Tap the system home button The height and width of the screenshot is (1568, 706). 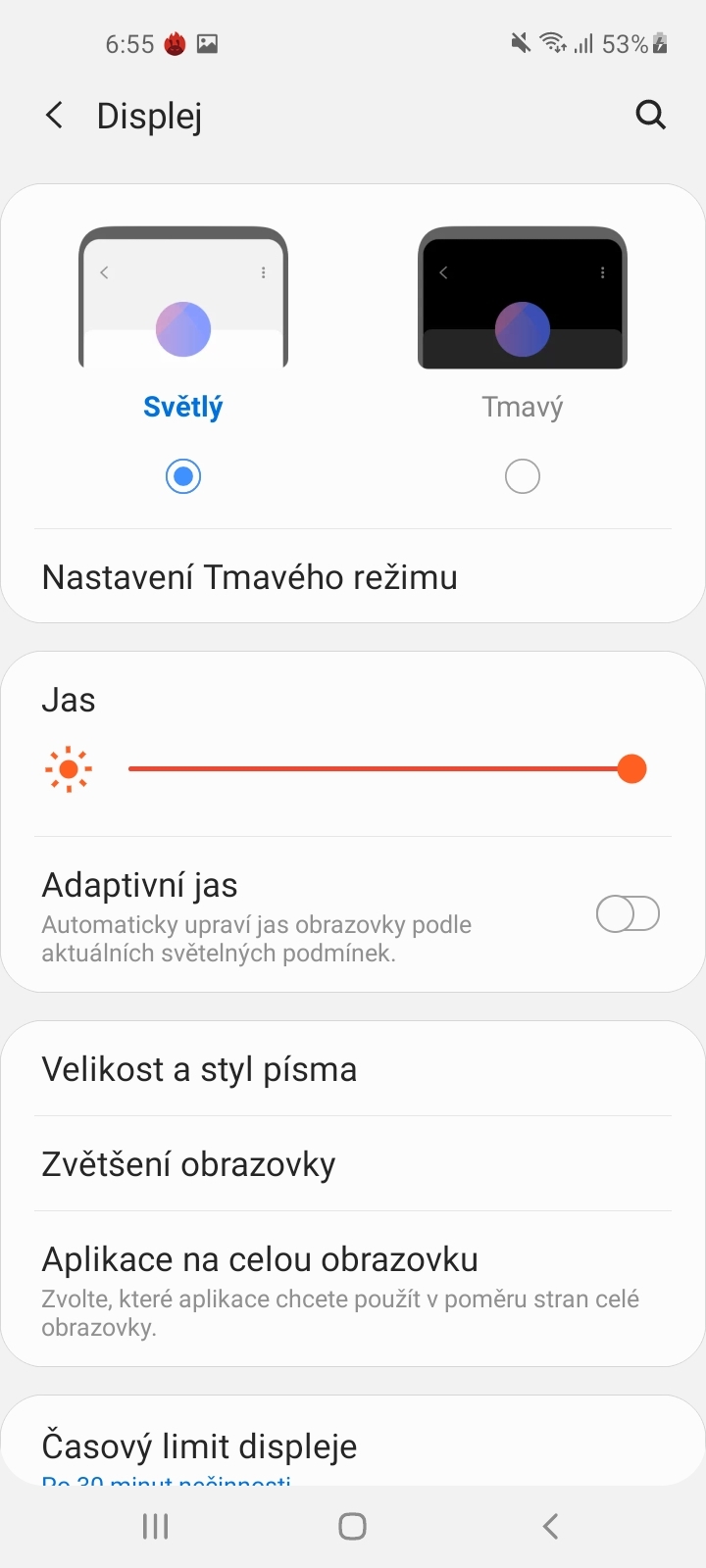pyautogui.click(x=352, y=1526)
